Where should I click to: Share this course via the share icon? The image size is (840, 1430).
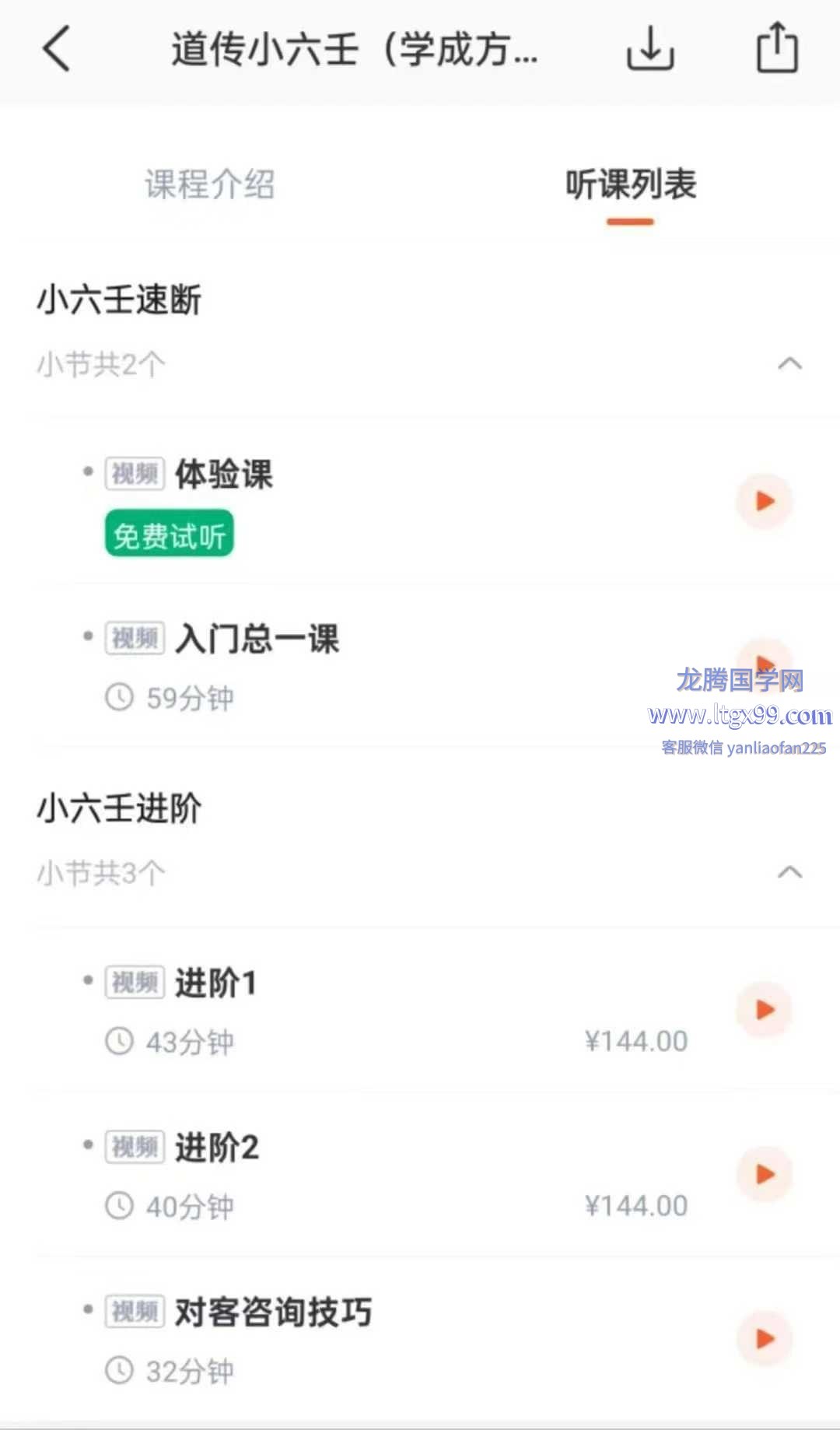click(x=777, y=47)
